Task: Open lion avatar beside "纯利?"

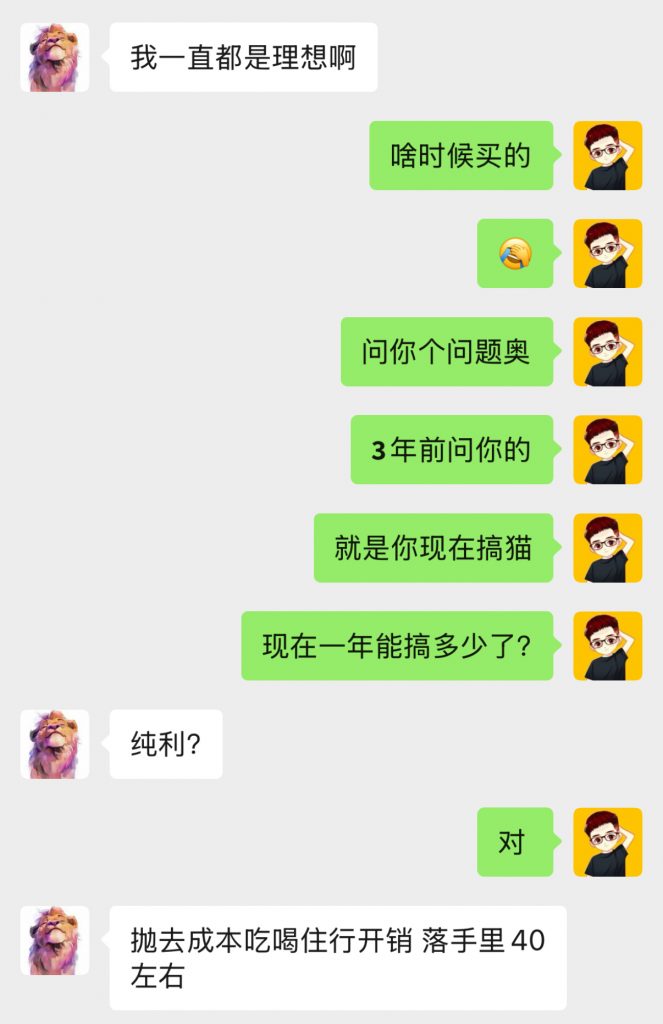Action: (x=55, y=744)
